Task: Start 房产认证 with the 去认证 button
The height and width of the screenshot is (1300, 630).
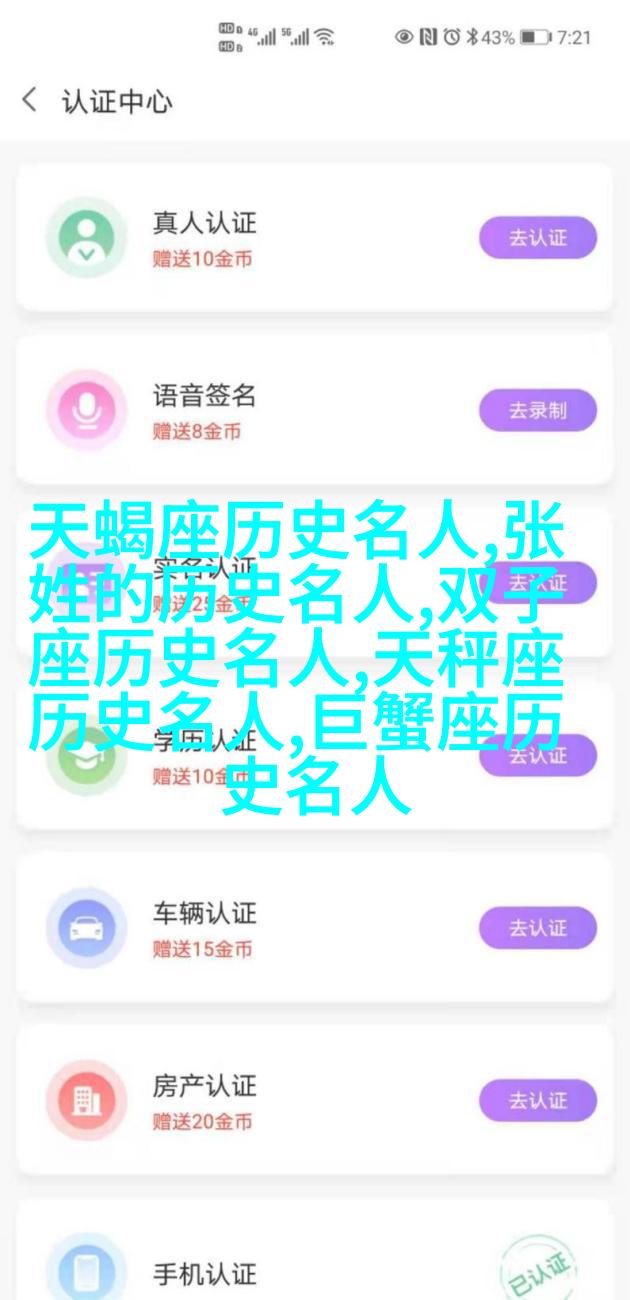Action: (x=537, y=1101)
